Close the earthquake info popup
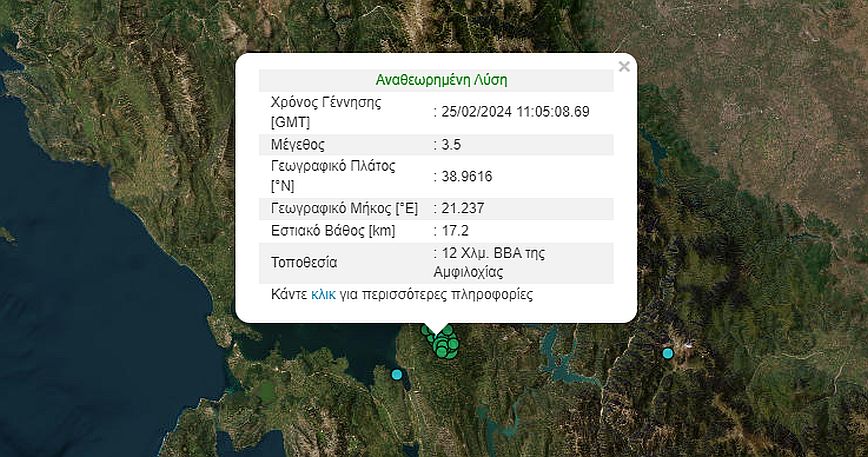Image resolution: width=868 pixels, height=457 pixels. tap(624, 67)
